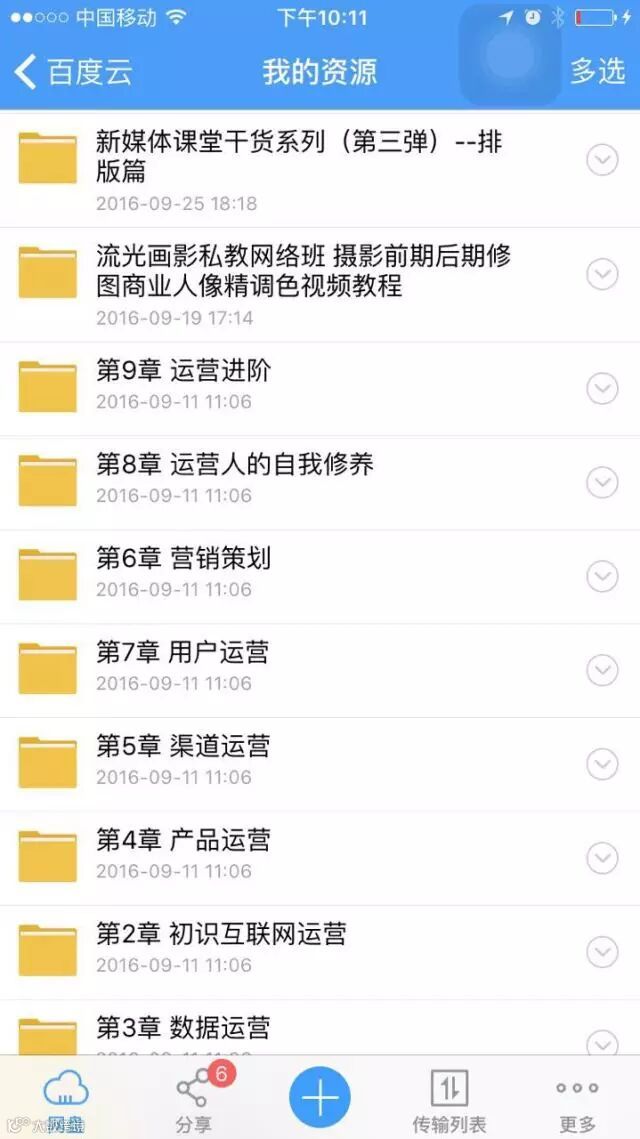Image resolution: width=640 pixels, height=1139 pixels.
Task: Tap the blue plus upload button
Action: click(320, 1097)
